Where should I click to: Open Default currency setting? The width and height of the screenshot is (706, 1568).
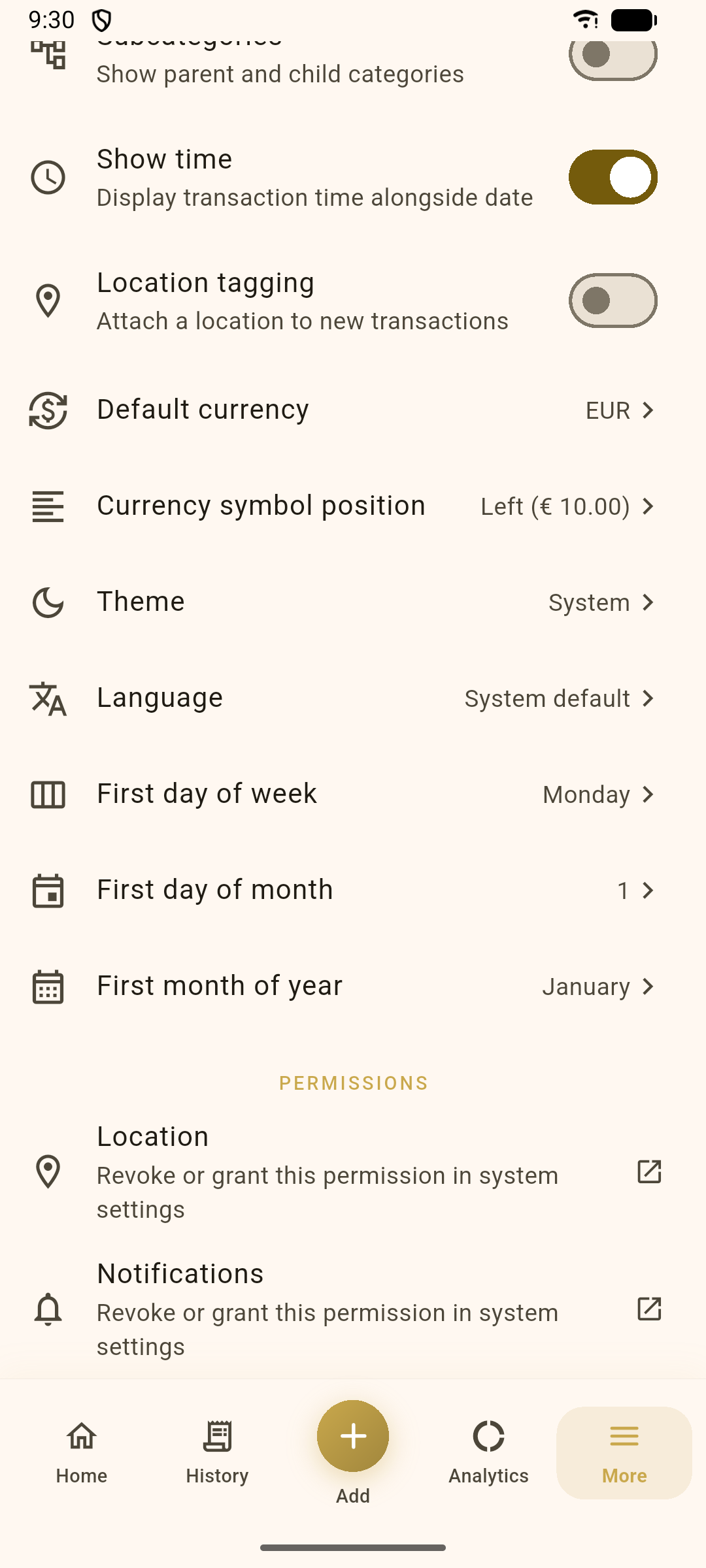click(353, 410)
